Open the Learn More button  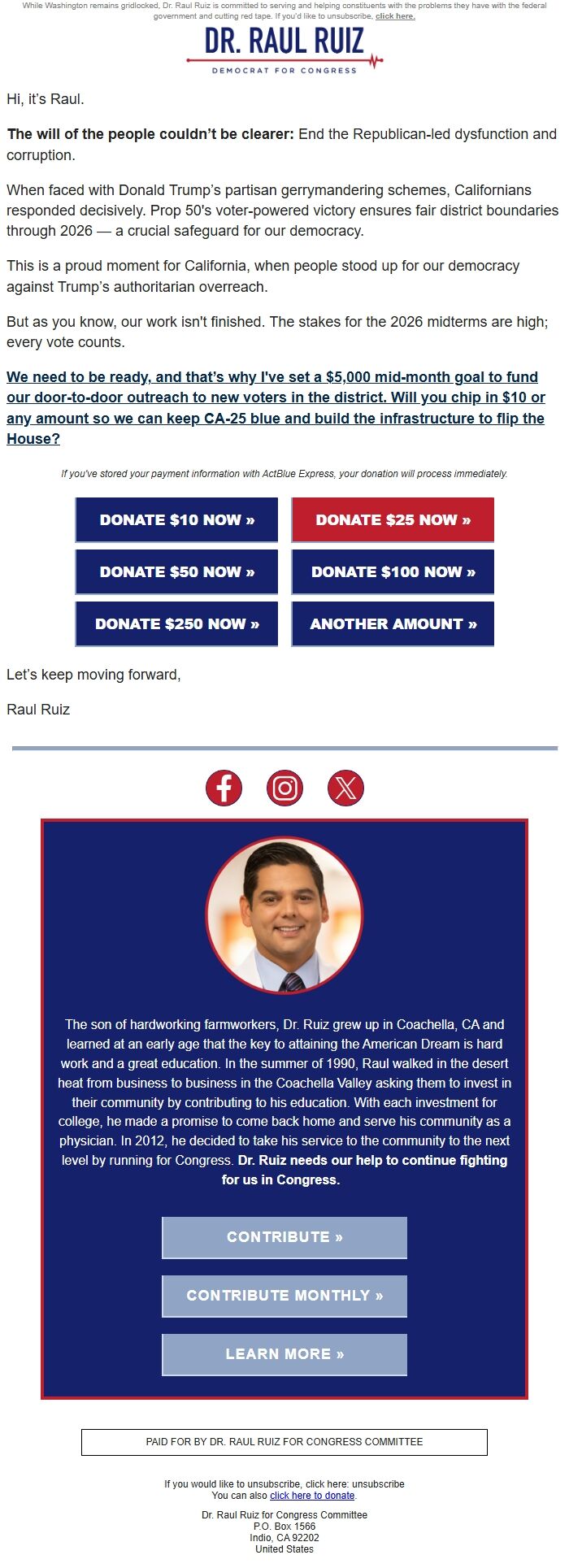284,1354
